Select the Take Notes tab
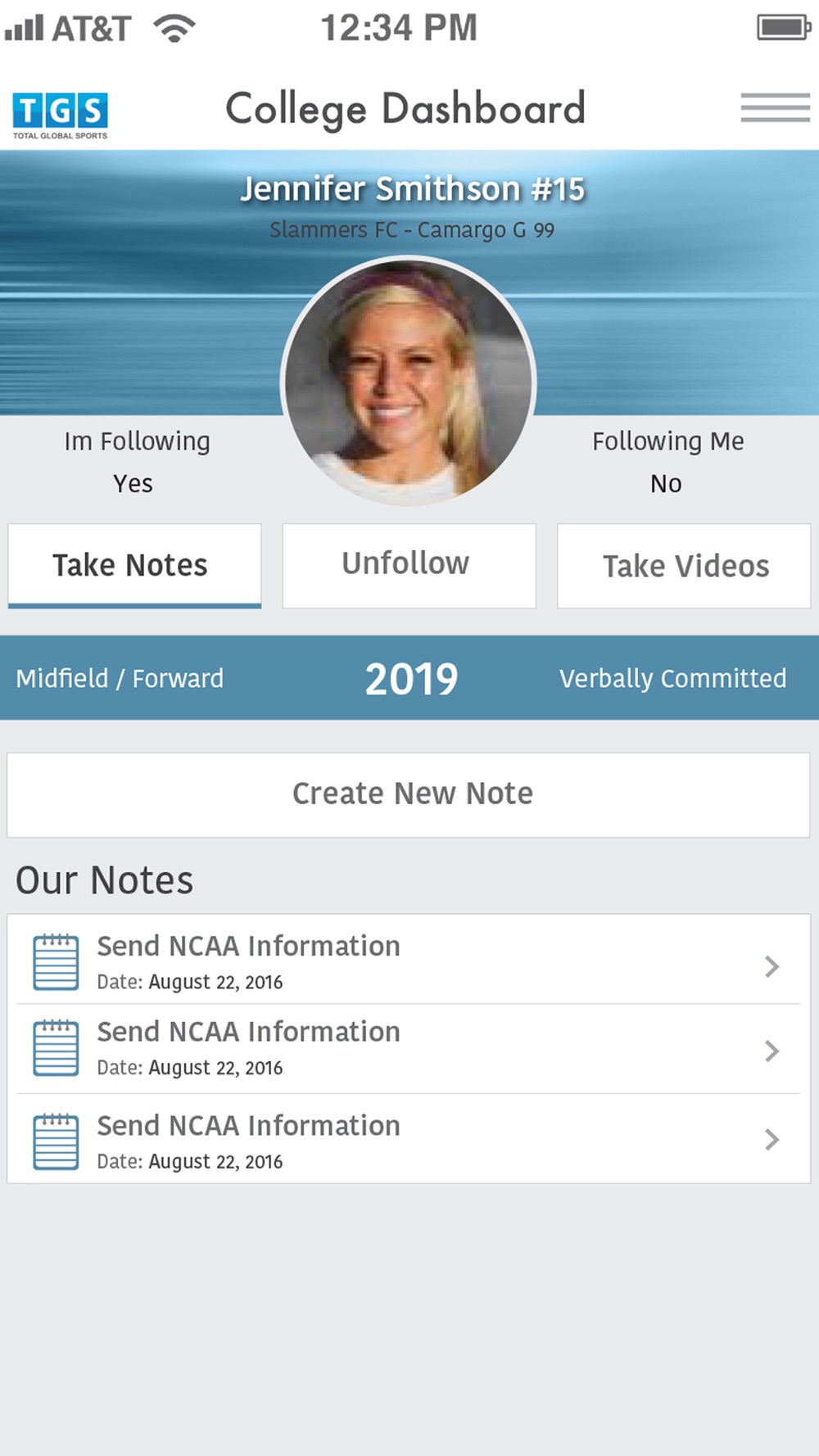Screen dimensions: 819x1456 (x=134, y=566)
